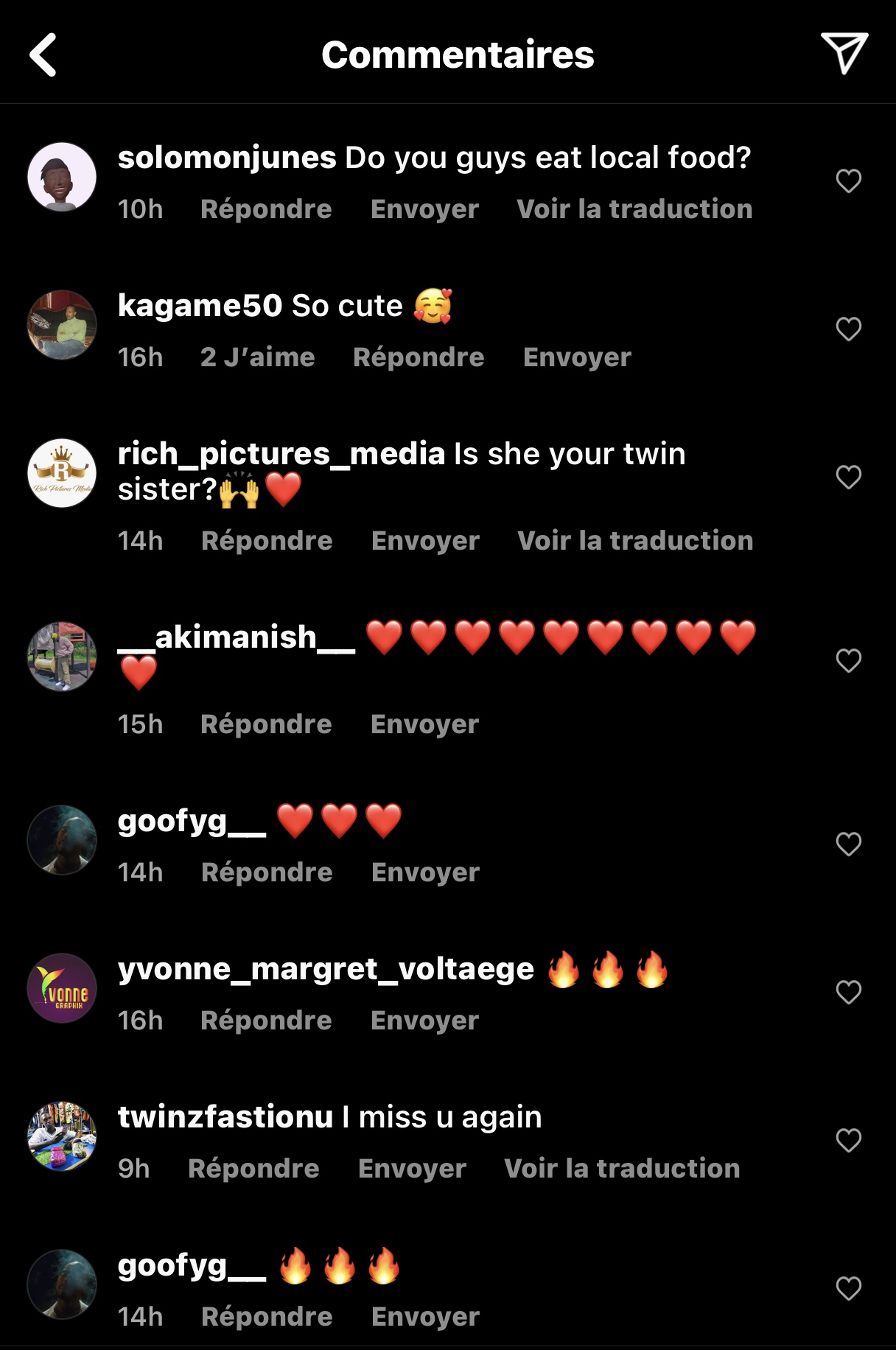Translate solomonjunes's comment via Voir la traduction
The height and width of the screenshot is (1350, 896).
coord(634,209)
